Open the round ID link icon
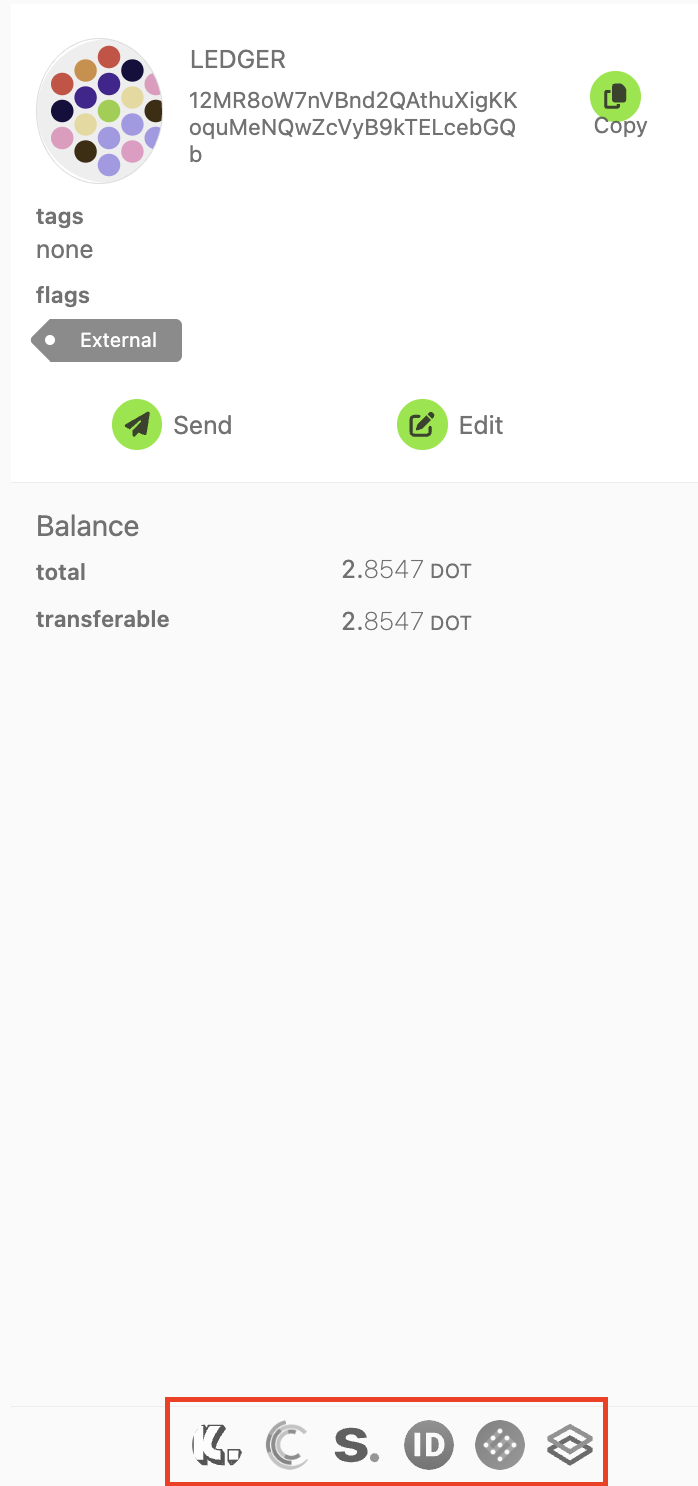 pos(429,1446)
